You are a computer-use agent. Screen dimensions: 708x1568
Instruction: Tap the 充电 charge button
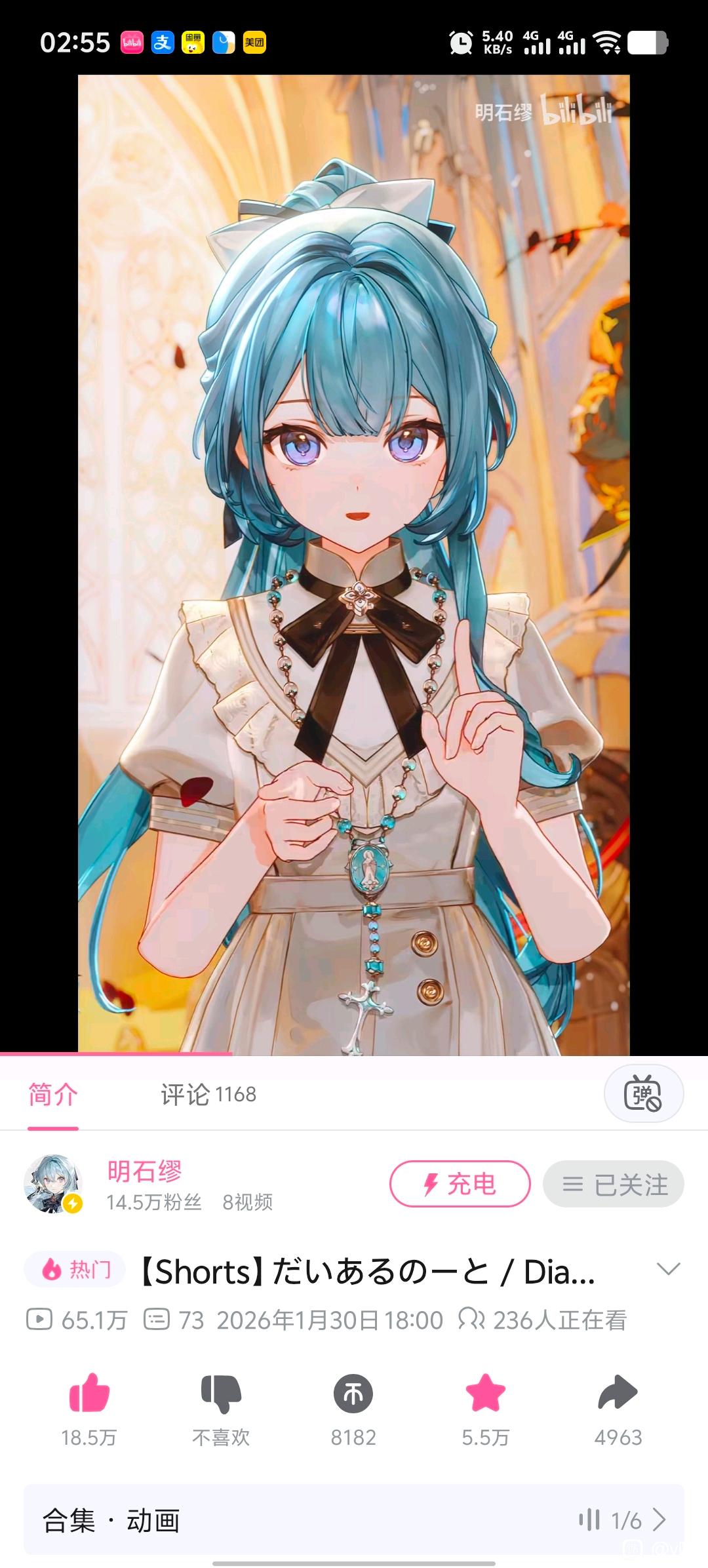460,1184
